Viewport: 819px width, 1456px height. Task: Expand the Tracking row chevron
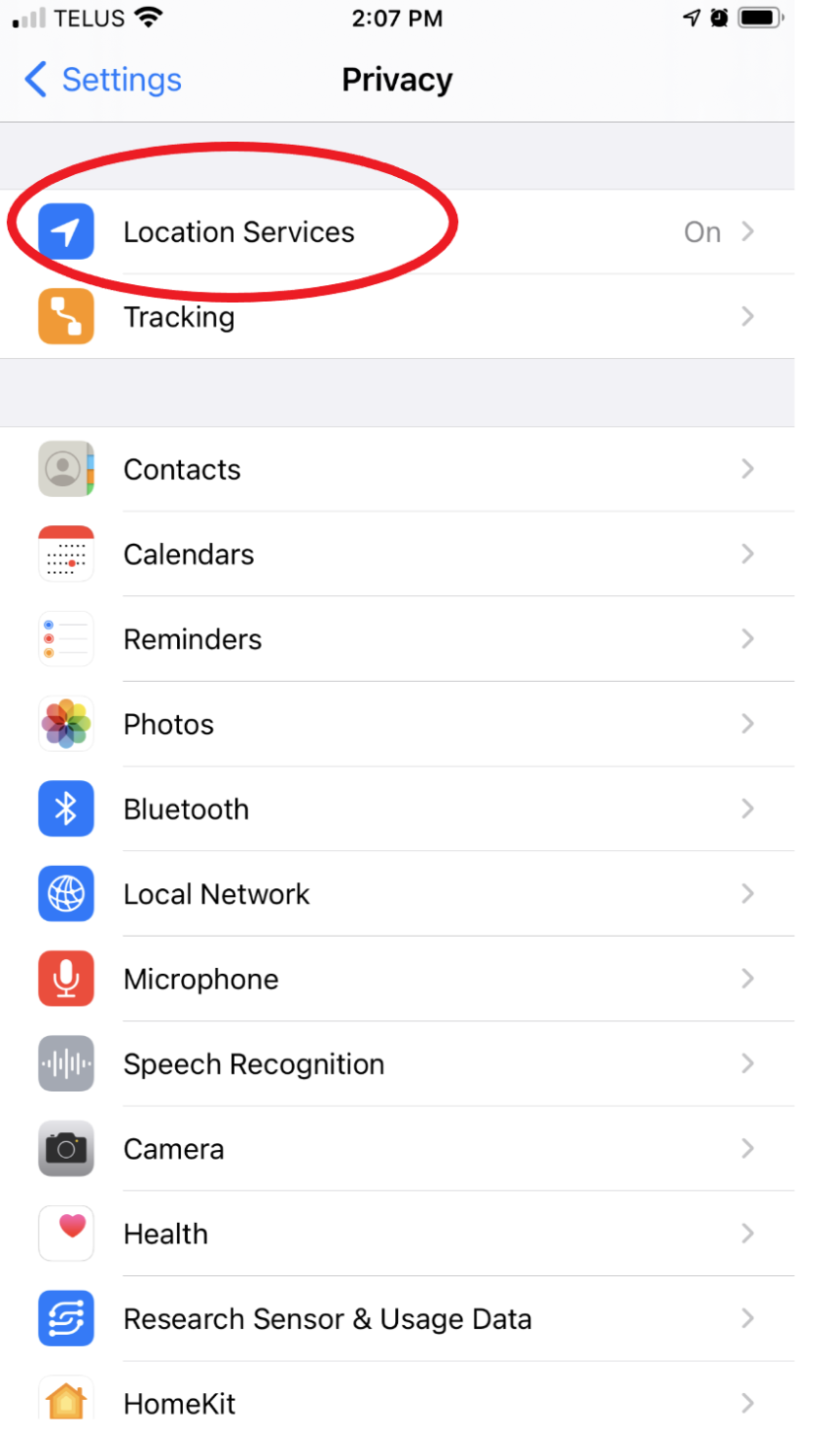pos(748,316)
